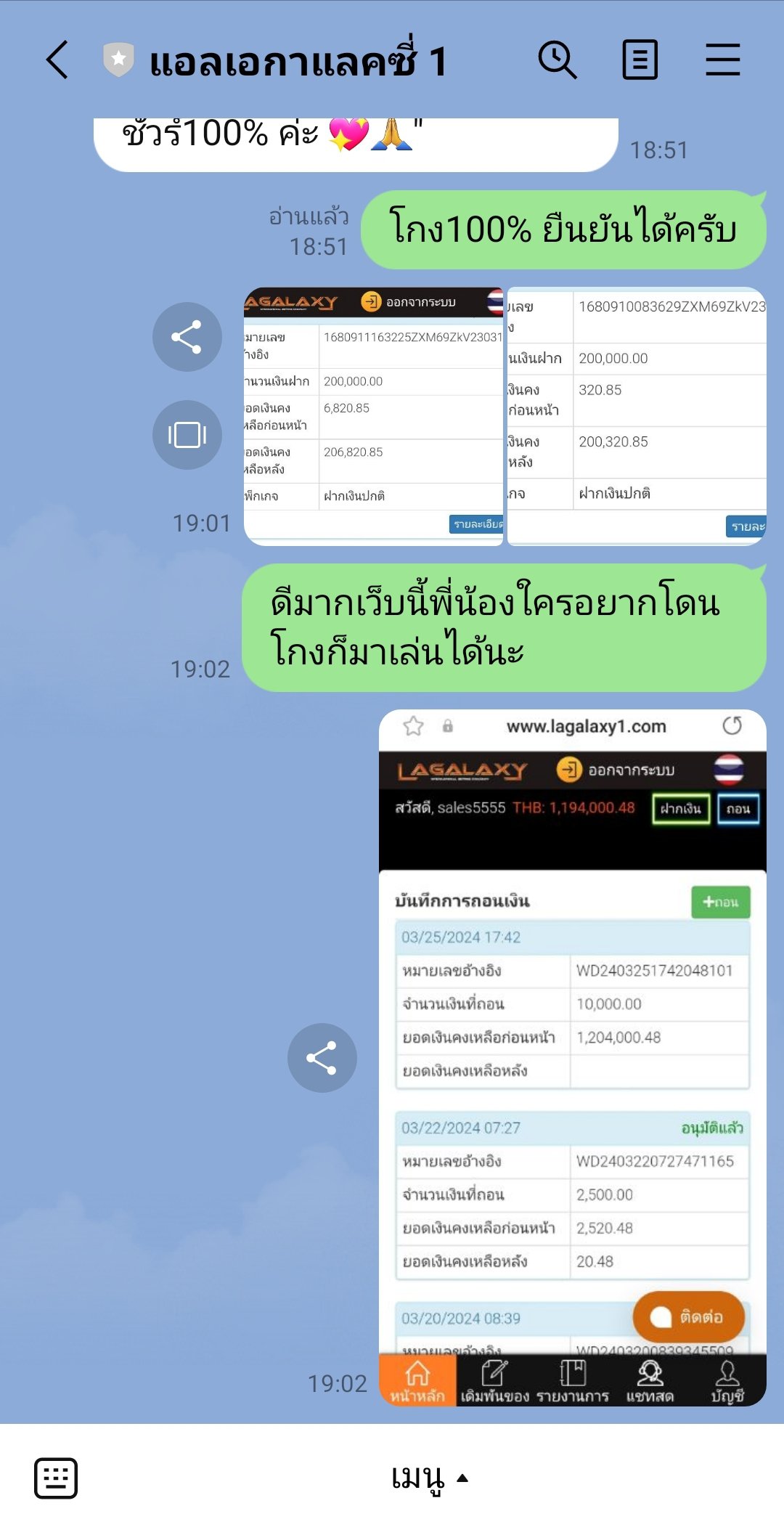Share the two deposit screenshots

pyautogui.click(x=187, y=337)
